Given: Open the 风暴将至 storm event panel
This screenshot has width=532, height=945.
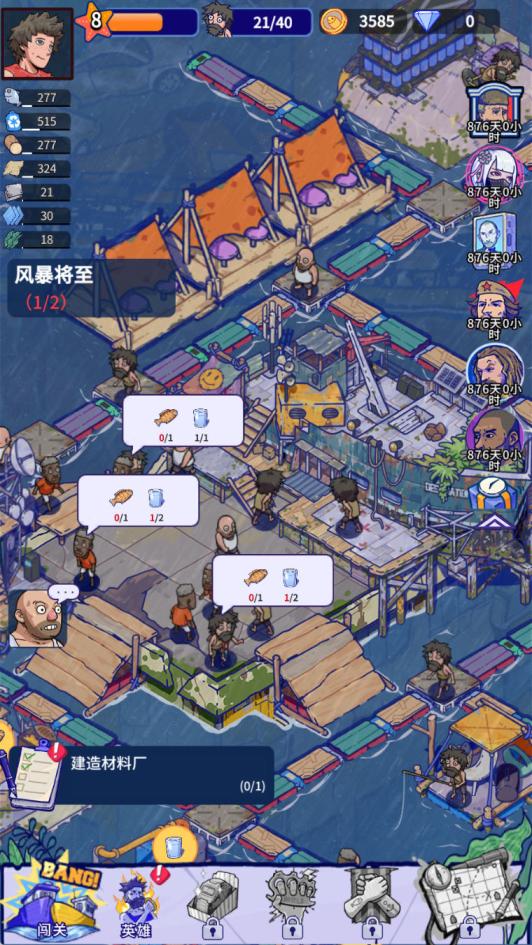Looking at the screenshot, I should point(90,287).
